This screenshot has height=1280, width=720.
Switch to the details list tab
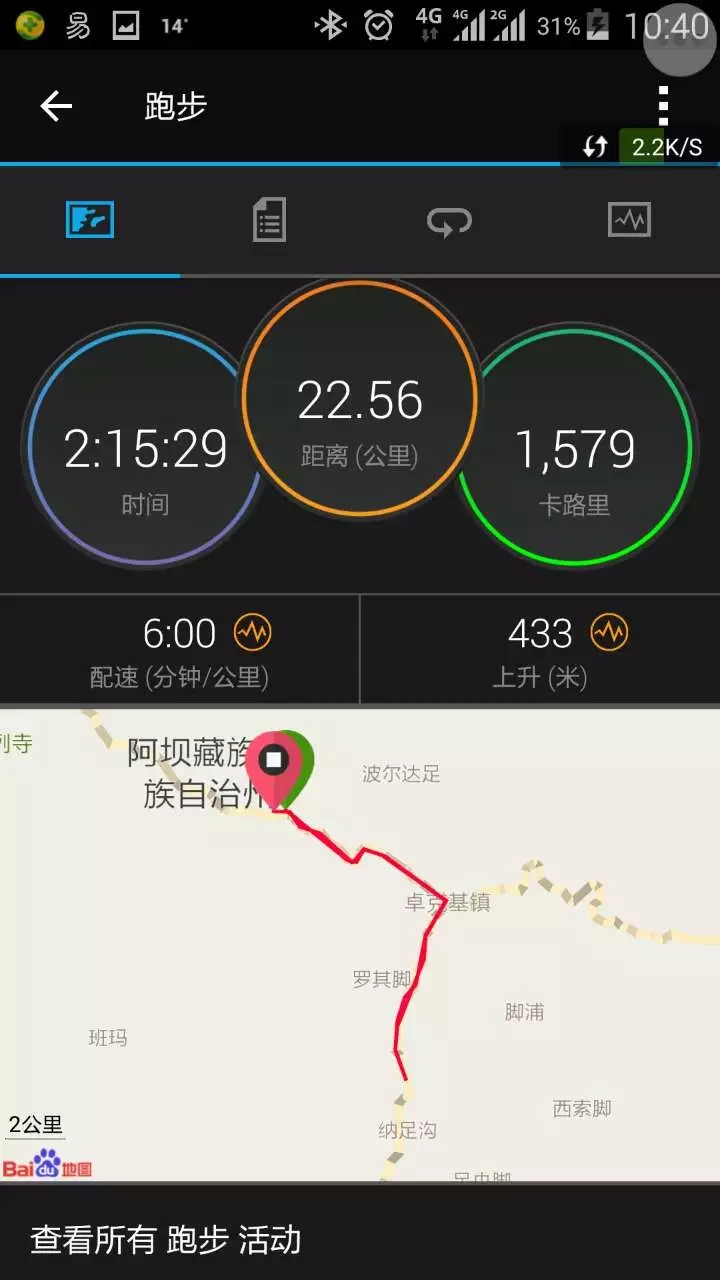click(269, 219)
